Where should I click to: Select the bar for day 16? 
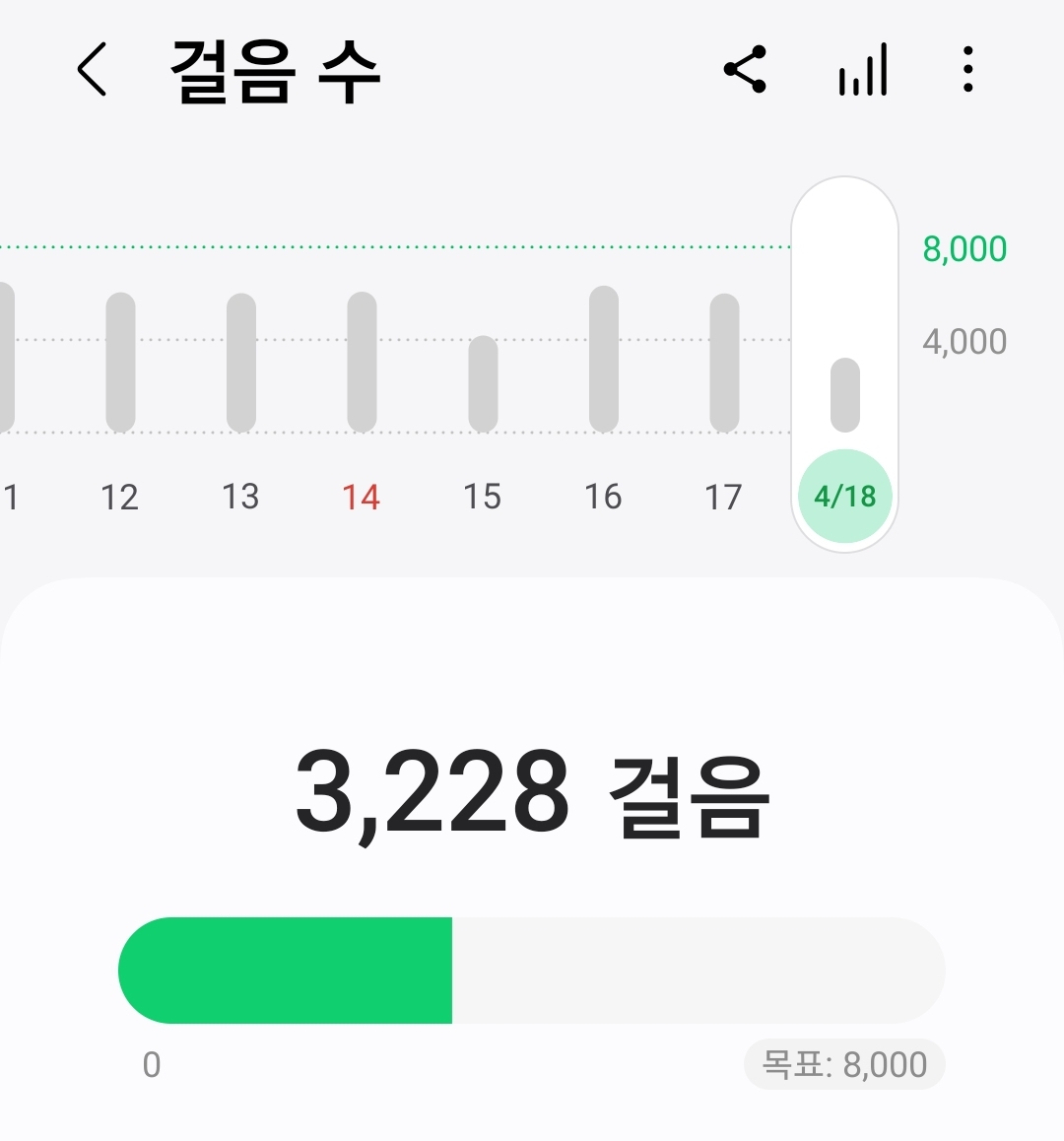[x=604, y=360]
